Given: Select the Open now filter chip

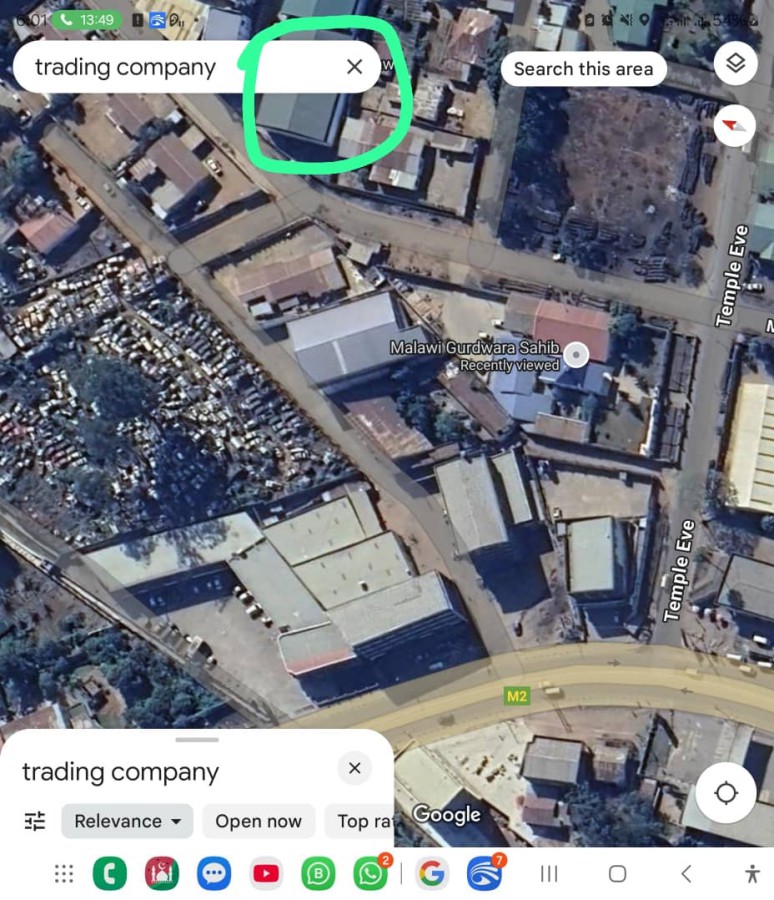Looking at the screenshot, I should [x=258, y=821].
